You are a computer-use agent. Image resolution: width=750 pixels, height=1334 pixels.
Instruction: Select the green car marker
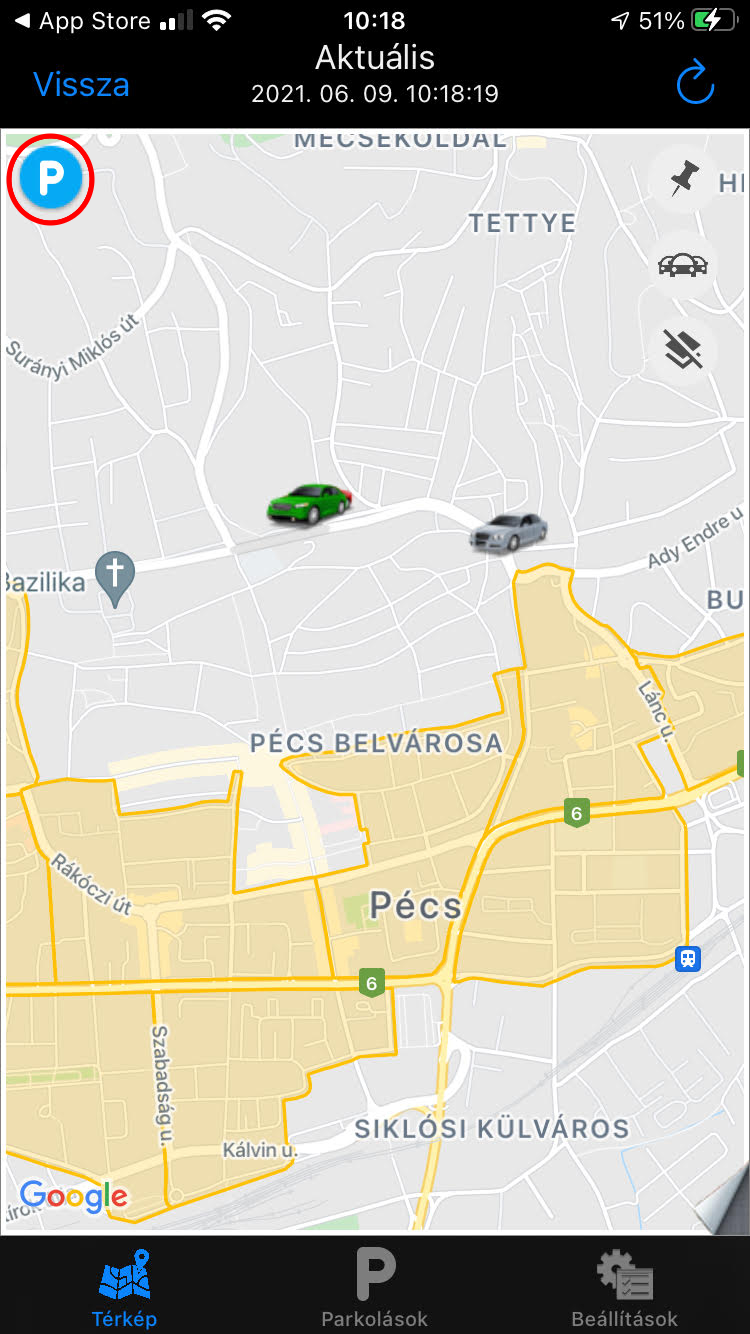point(308,503)
